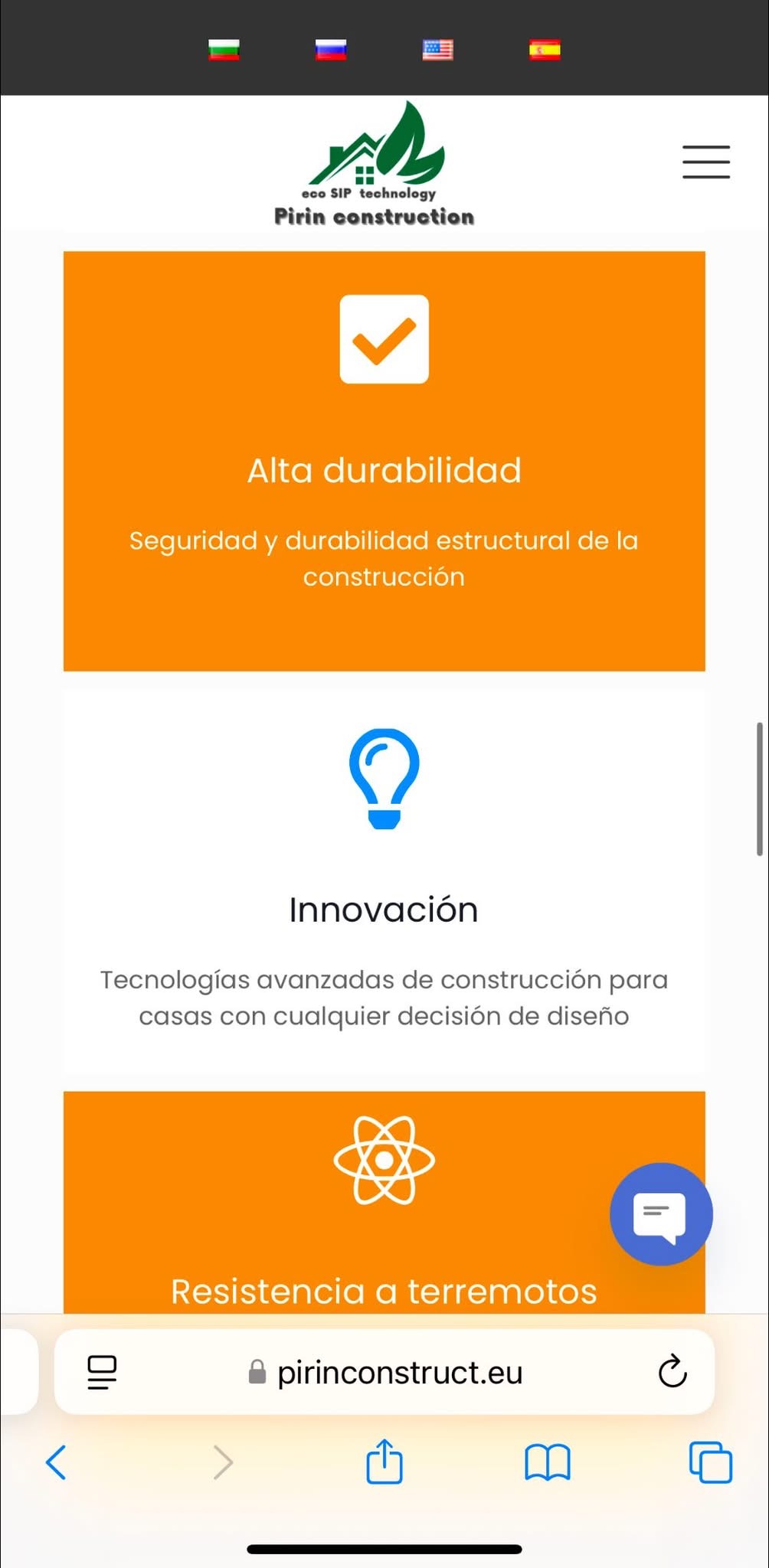The image size is (769, 1568).
Task: Select the American flag for English
Action: coord(437,50)
